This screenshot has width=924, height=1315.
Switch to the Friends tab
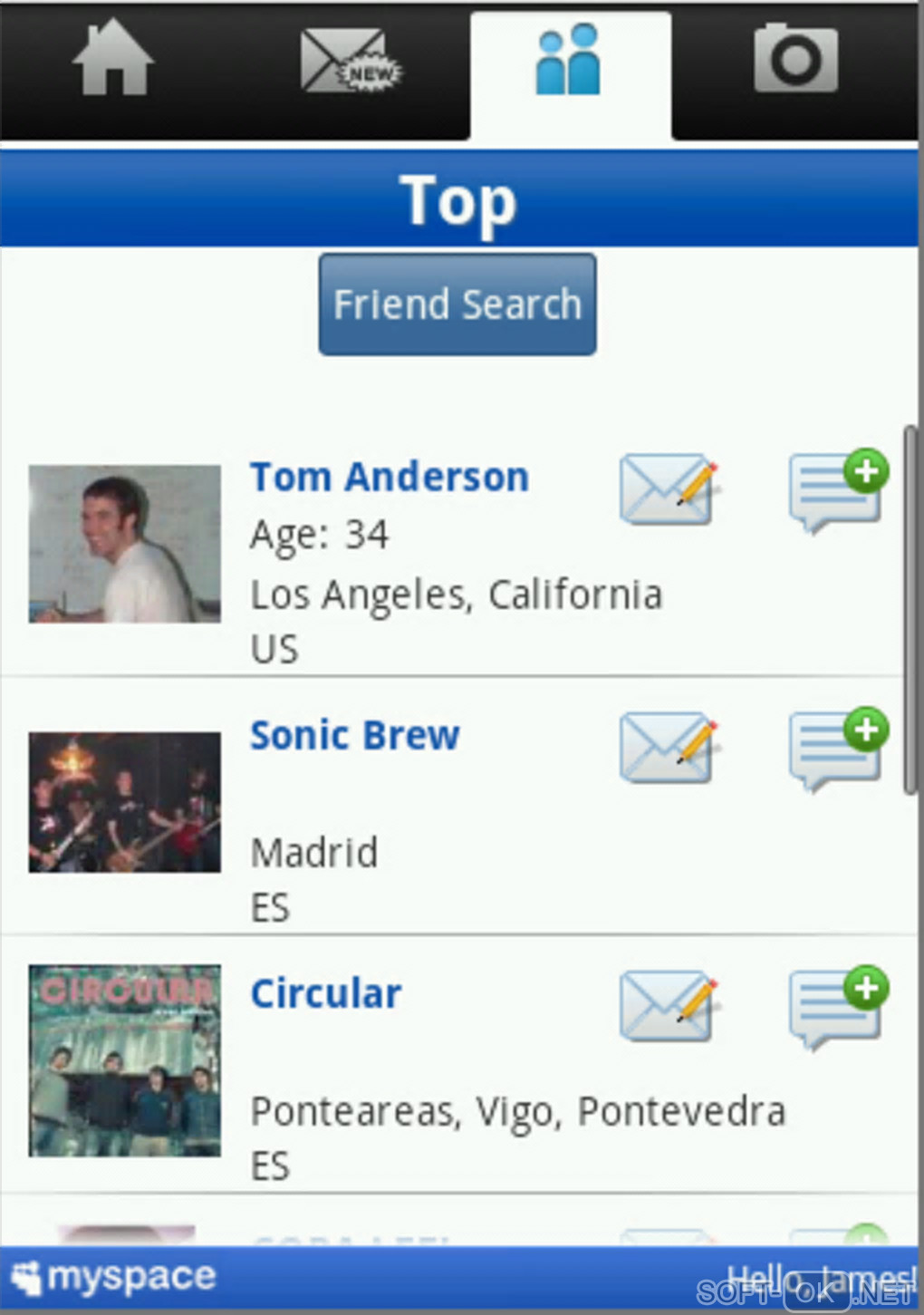click(569, 62)
